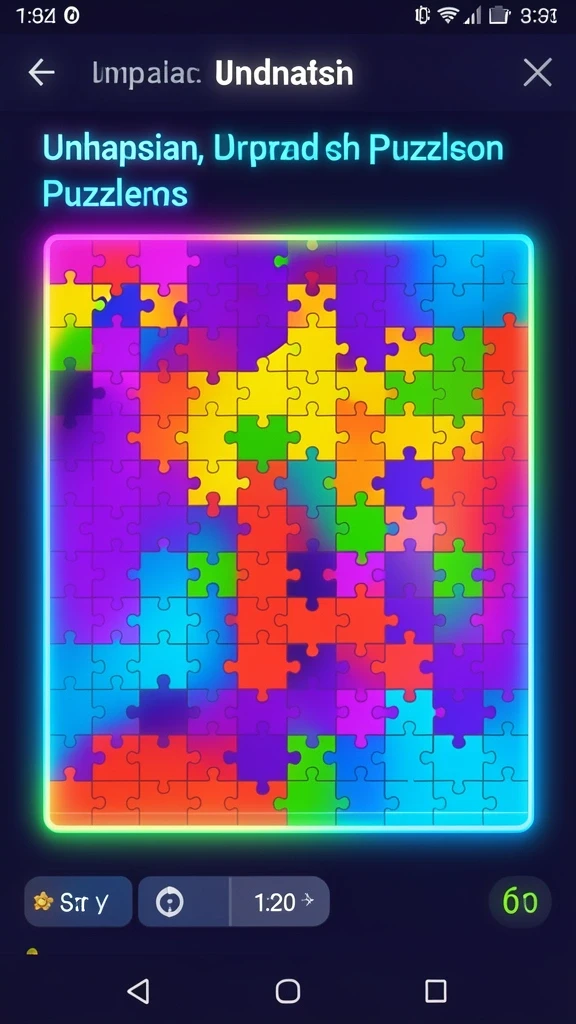
Task: Go back using the top-left arrow
Action: [x=41, y=73]
